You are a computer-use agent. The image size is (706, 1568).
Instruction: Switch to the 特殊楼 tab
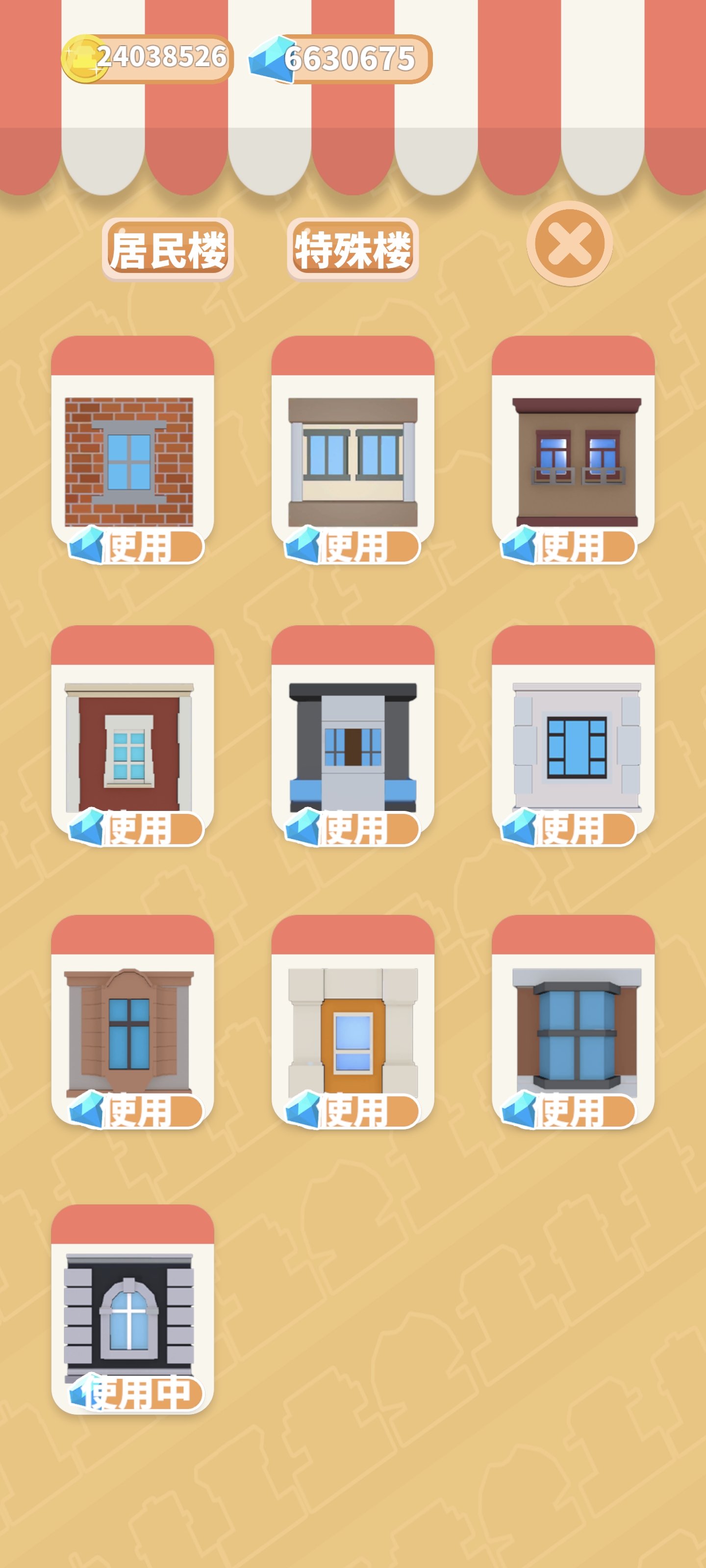click(353, 249)
